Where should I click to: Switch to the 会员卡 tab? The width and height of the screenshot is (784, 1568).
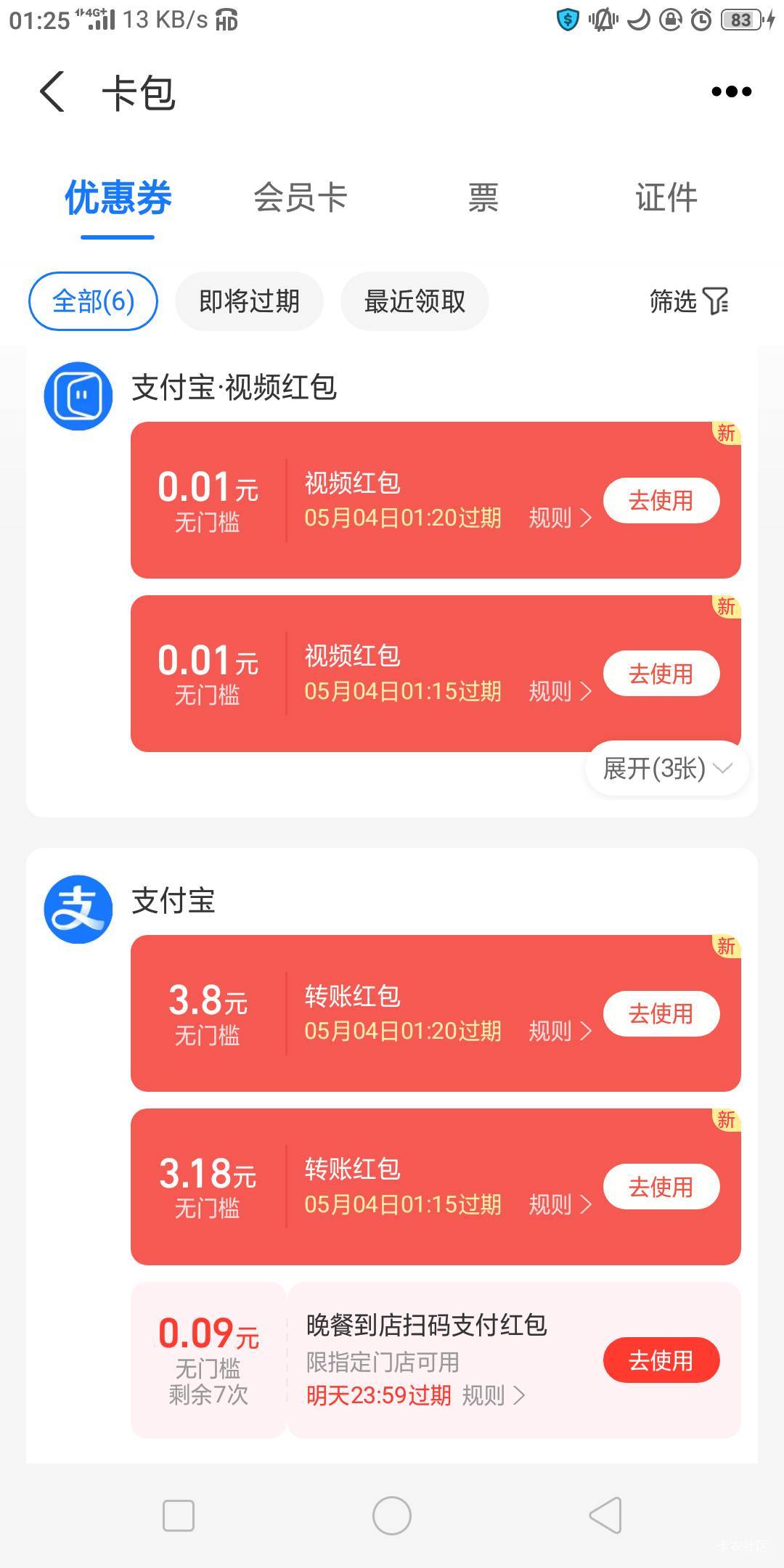click(x=301, y=197)
